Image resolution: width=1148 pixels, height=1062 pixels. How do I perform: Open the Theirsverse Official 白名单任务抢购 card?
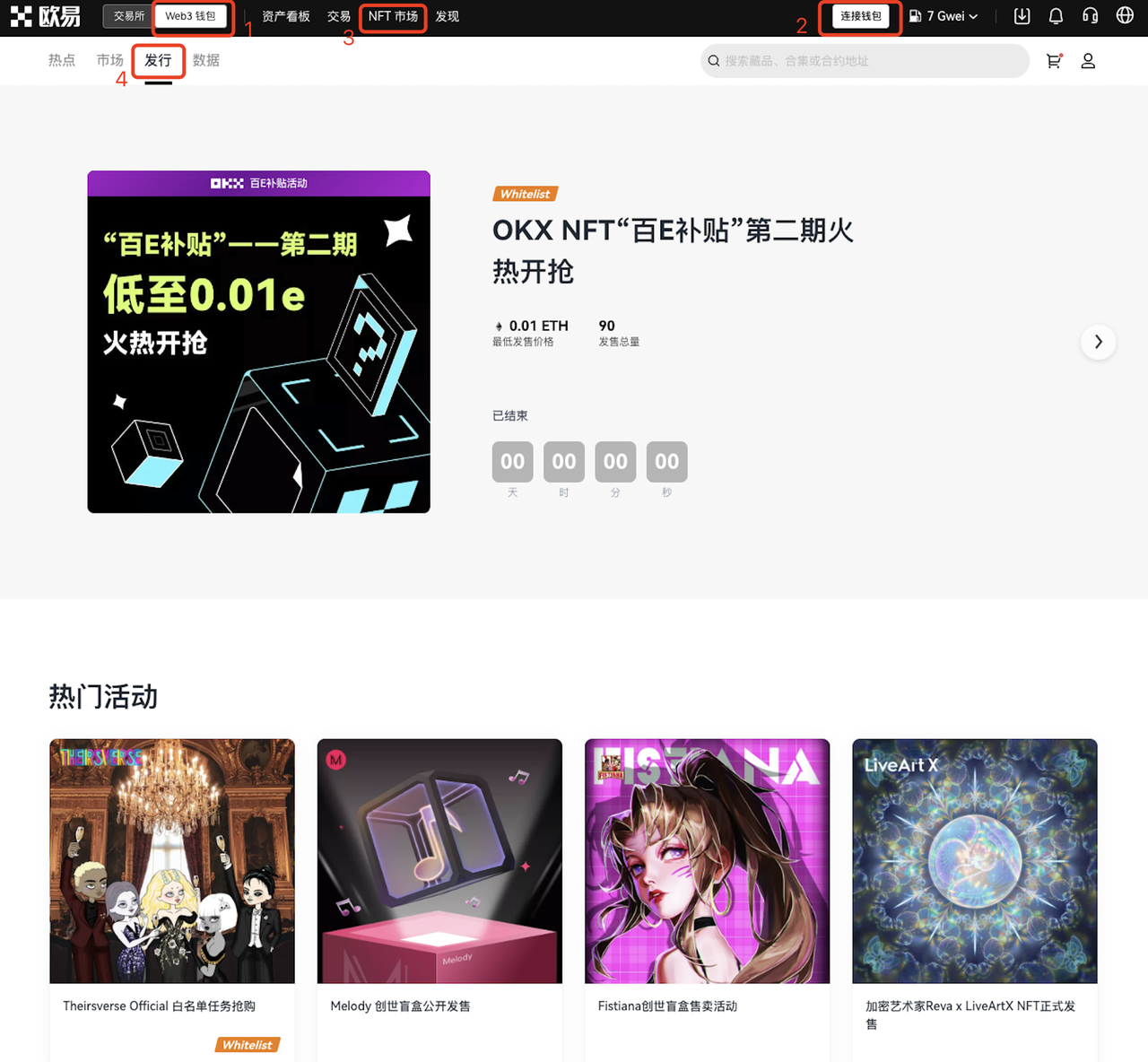coord(172,861)
